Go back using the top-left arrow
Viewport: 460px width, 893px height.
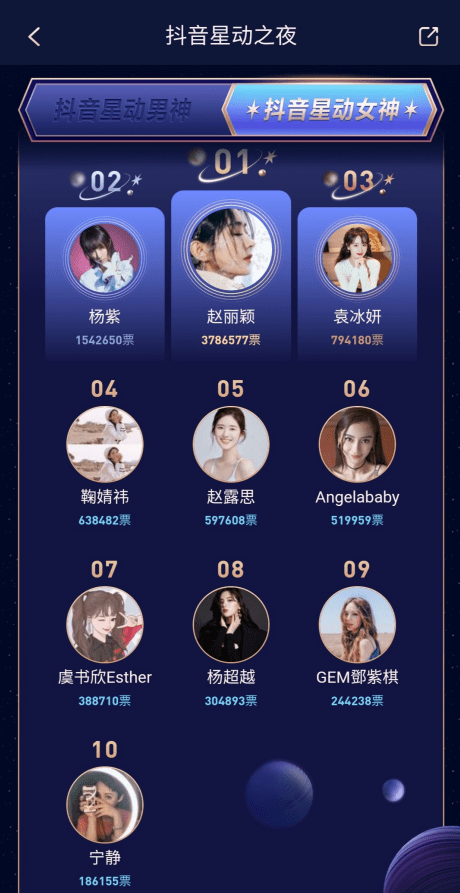(x=34, y=37)
